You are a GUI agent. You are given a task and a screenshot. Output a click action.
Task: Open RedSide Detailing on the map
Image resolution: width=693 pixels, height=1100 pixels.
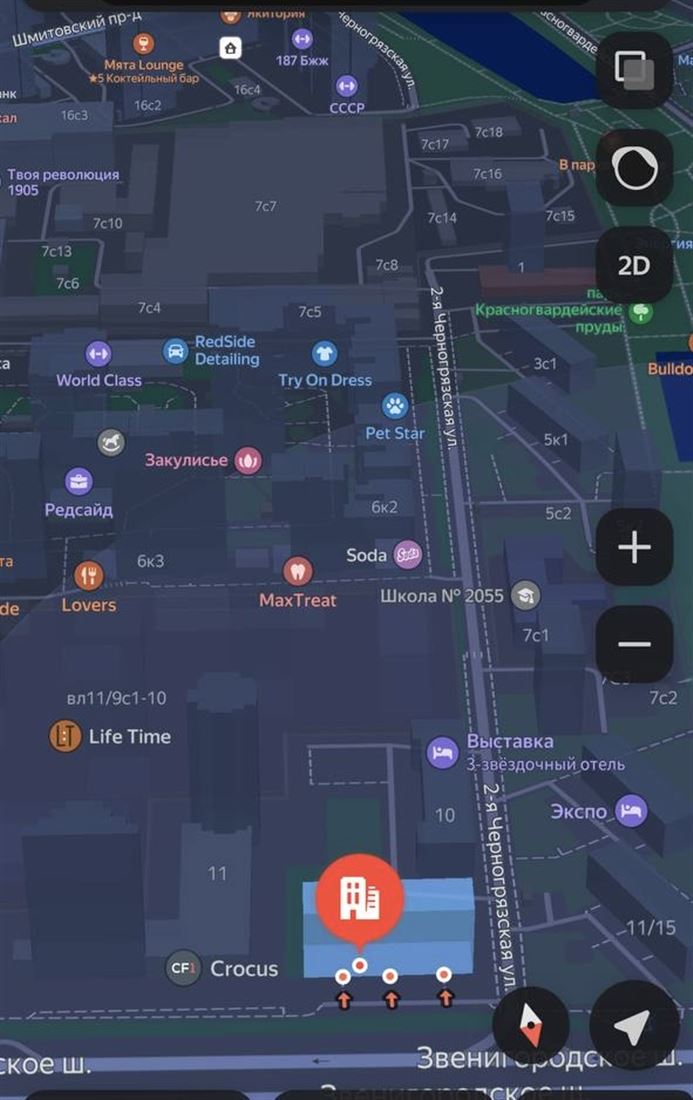click(x=175, y=351)
